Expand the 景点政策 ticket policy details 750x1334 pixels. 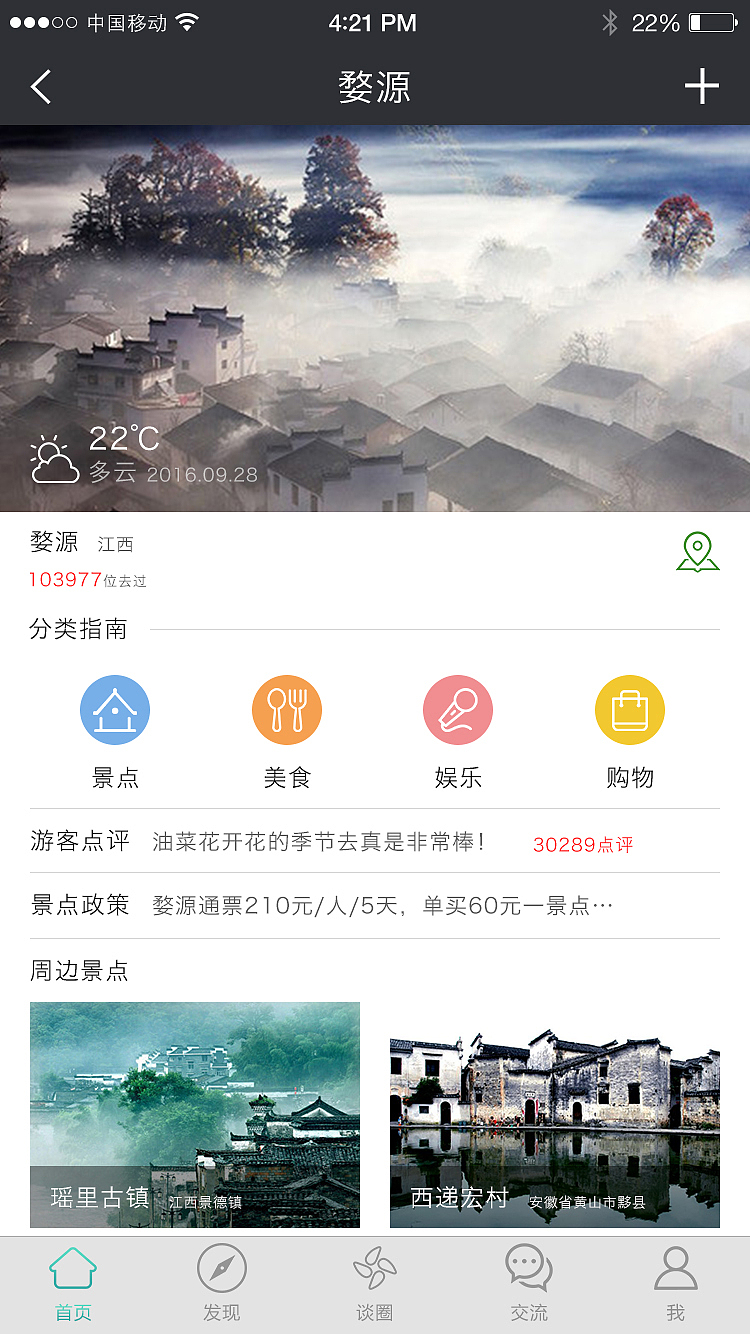[x=375, y=905]
